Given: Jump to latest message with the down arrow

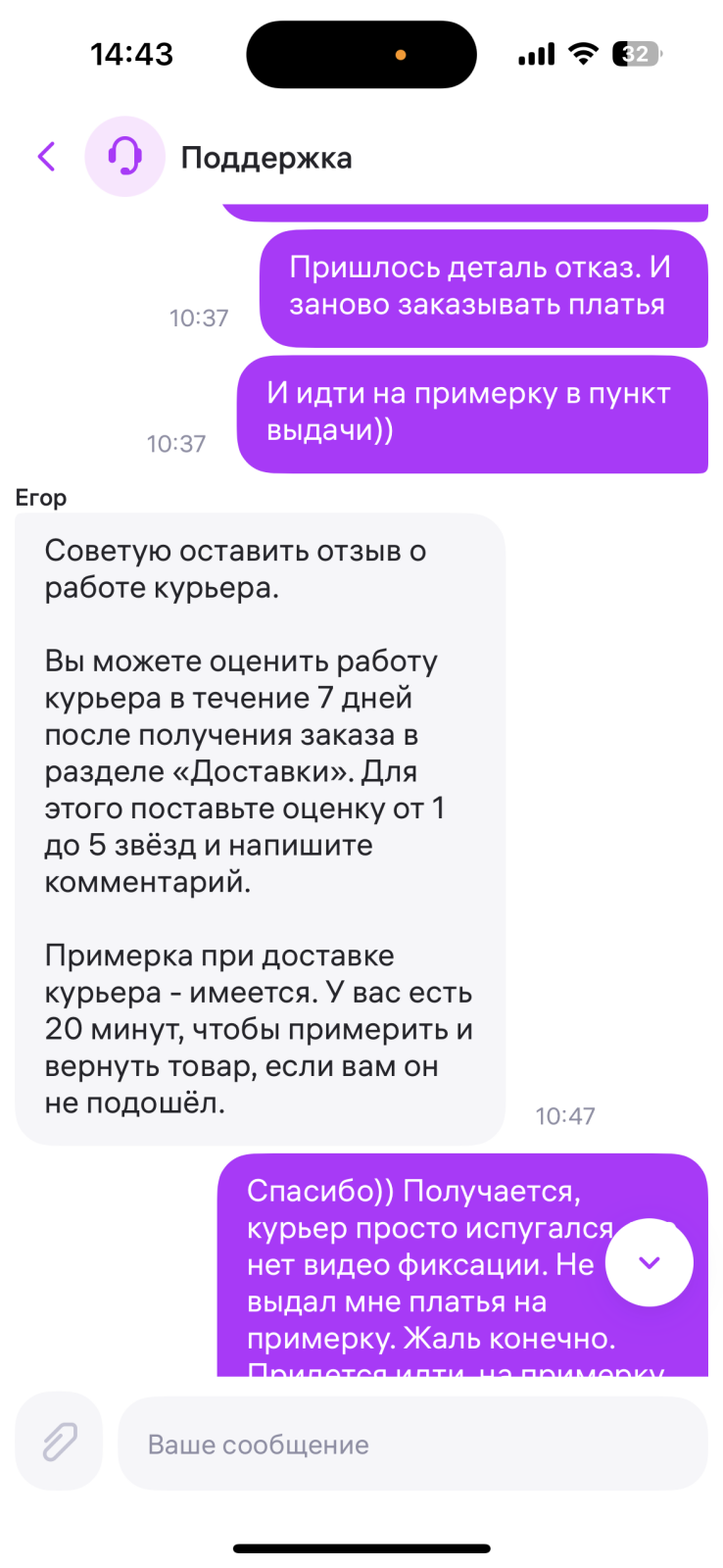Looking at the screenshot, I should 649,1262.
